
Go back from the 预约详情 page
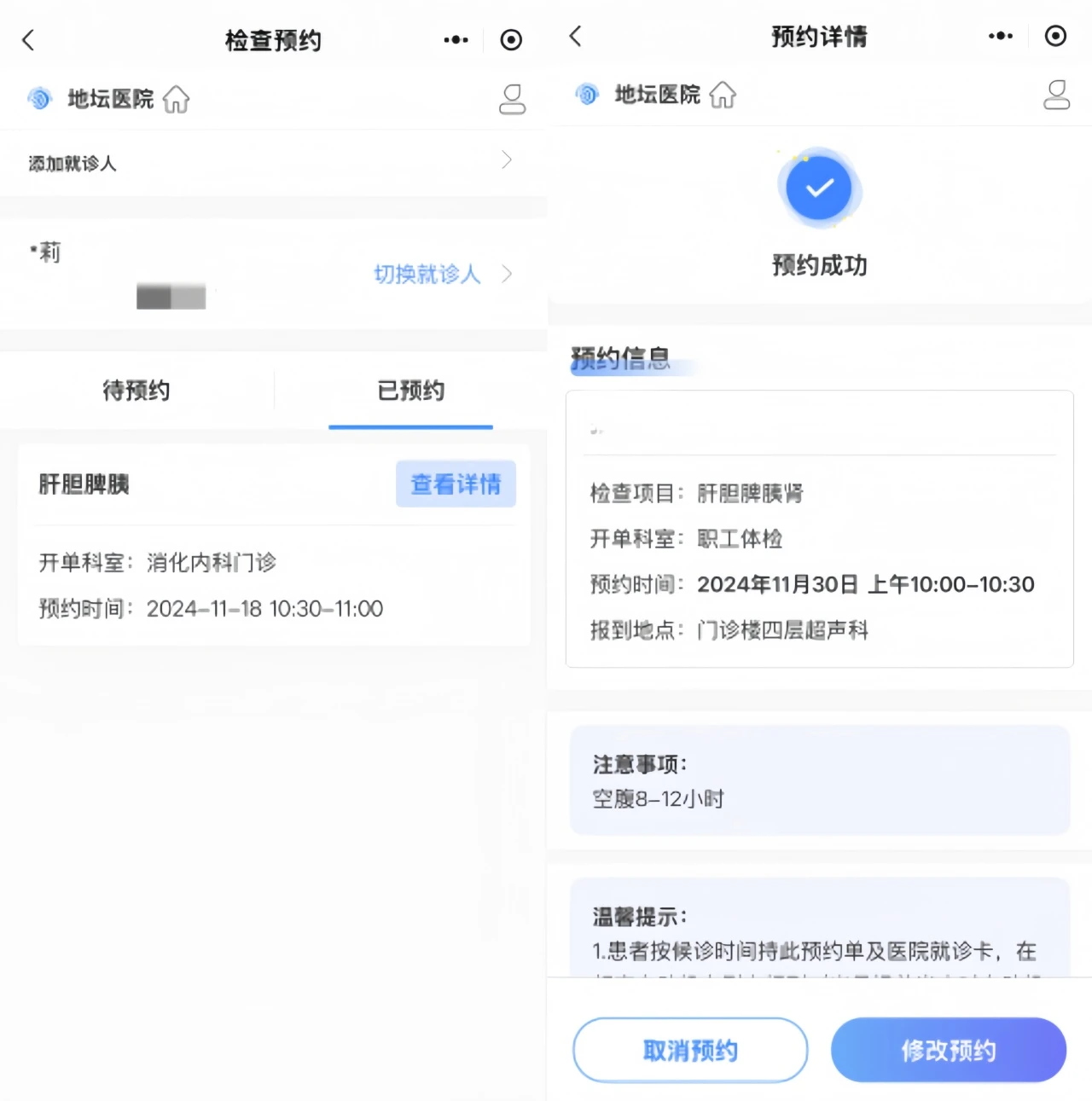[x=575, y=37]
